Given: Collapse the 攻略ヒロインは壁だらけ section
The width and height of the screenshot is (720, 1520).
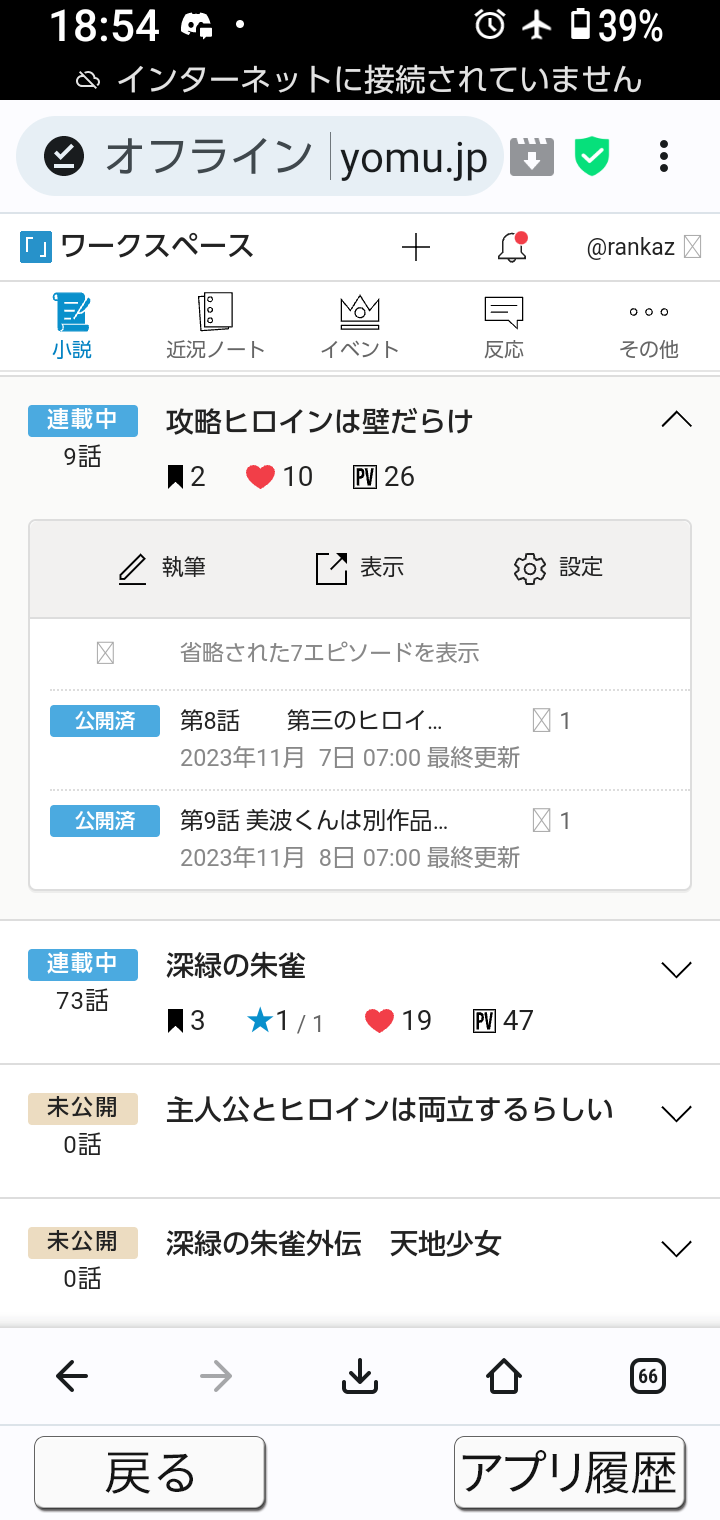Looking at the screenshot, I should (677, 421).
